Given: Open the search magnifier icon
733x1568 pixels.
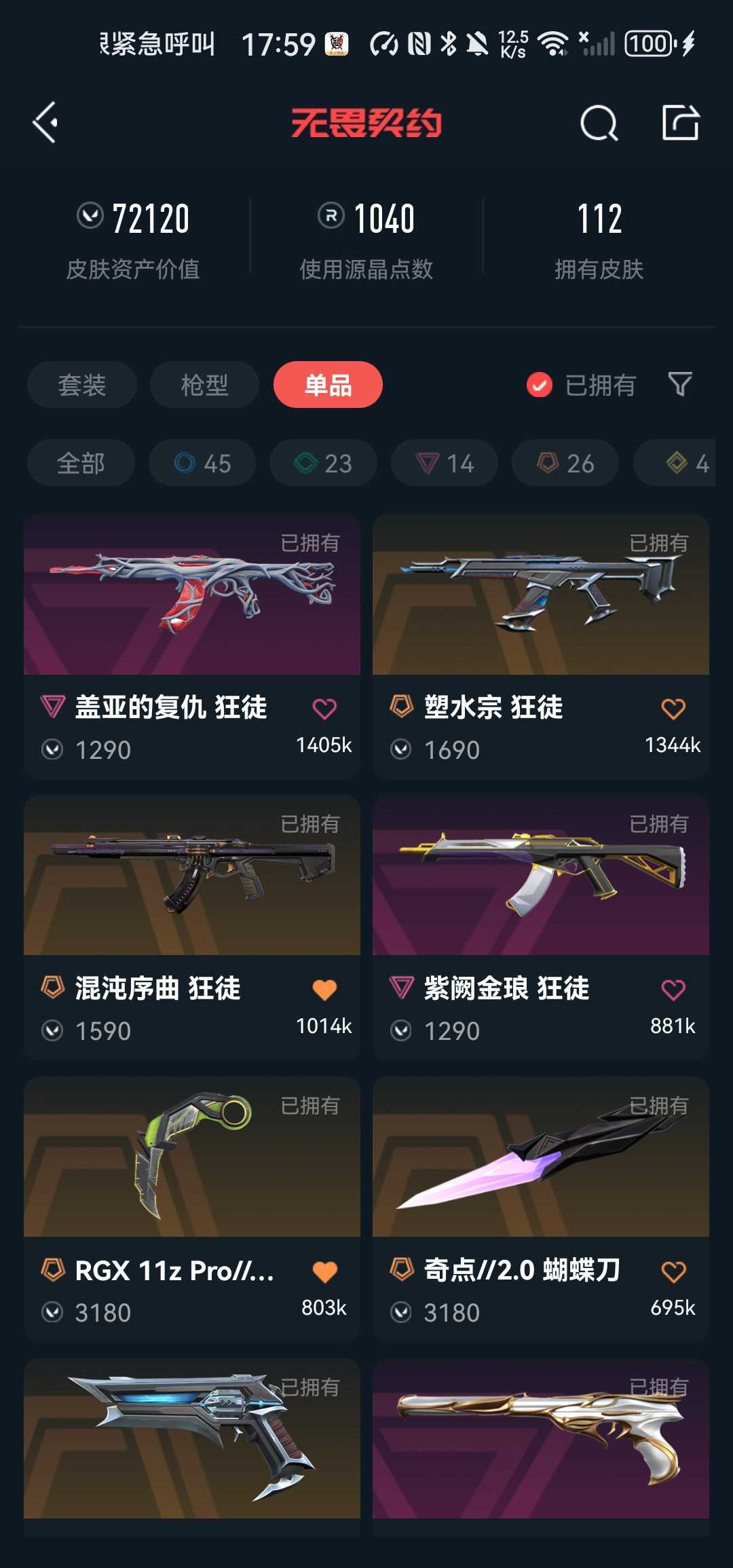Looking at the screenshot, I should point(599,123).
